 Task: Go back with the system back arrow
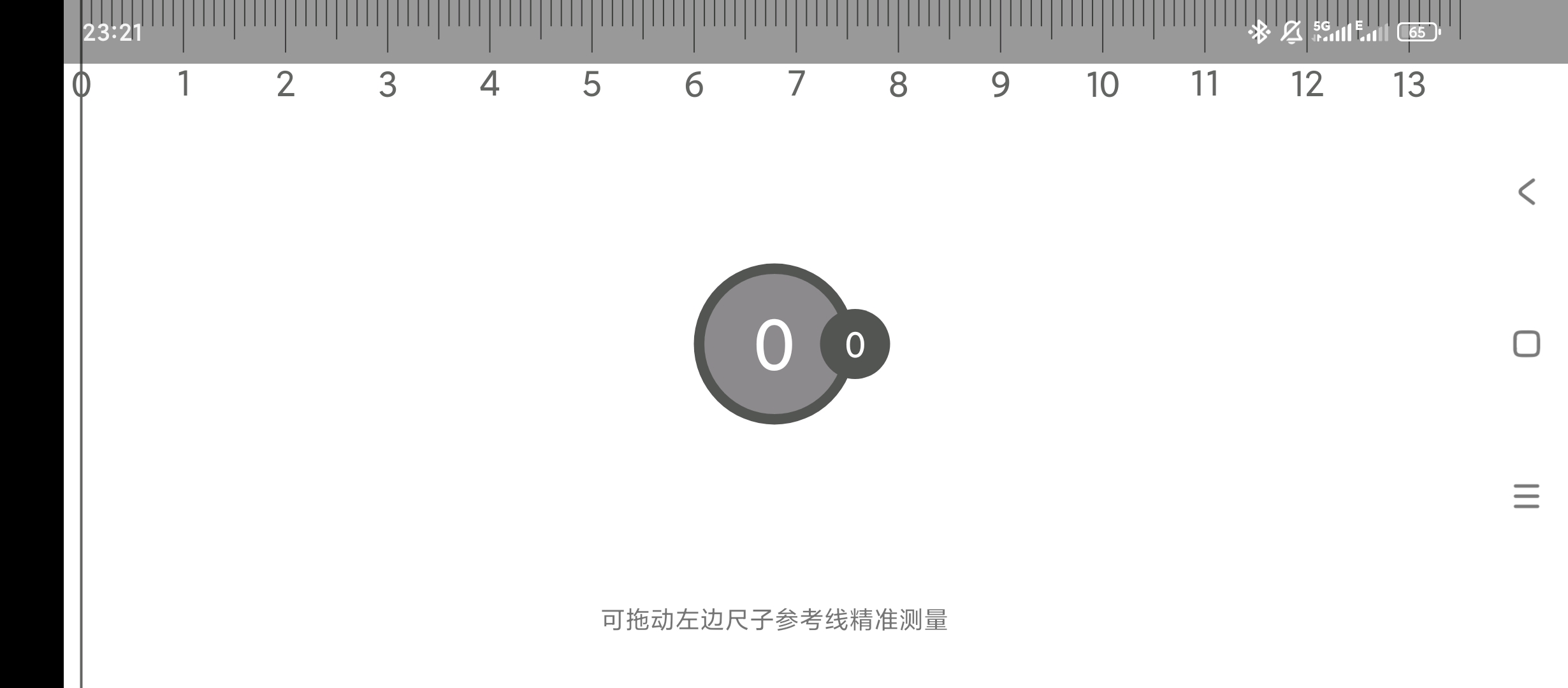(x=1527, y=192)
